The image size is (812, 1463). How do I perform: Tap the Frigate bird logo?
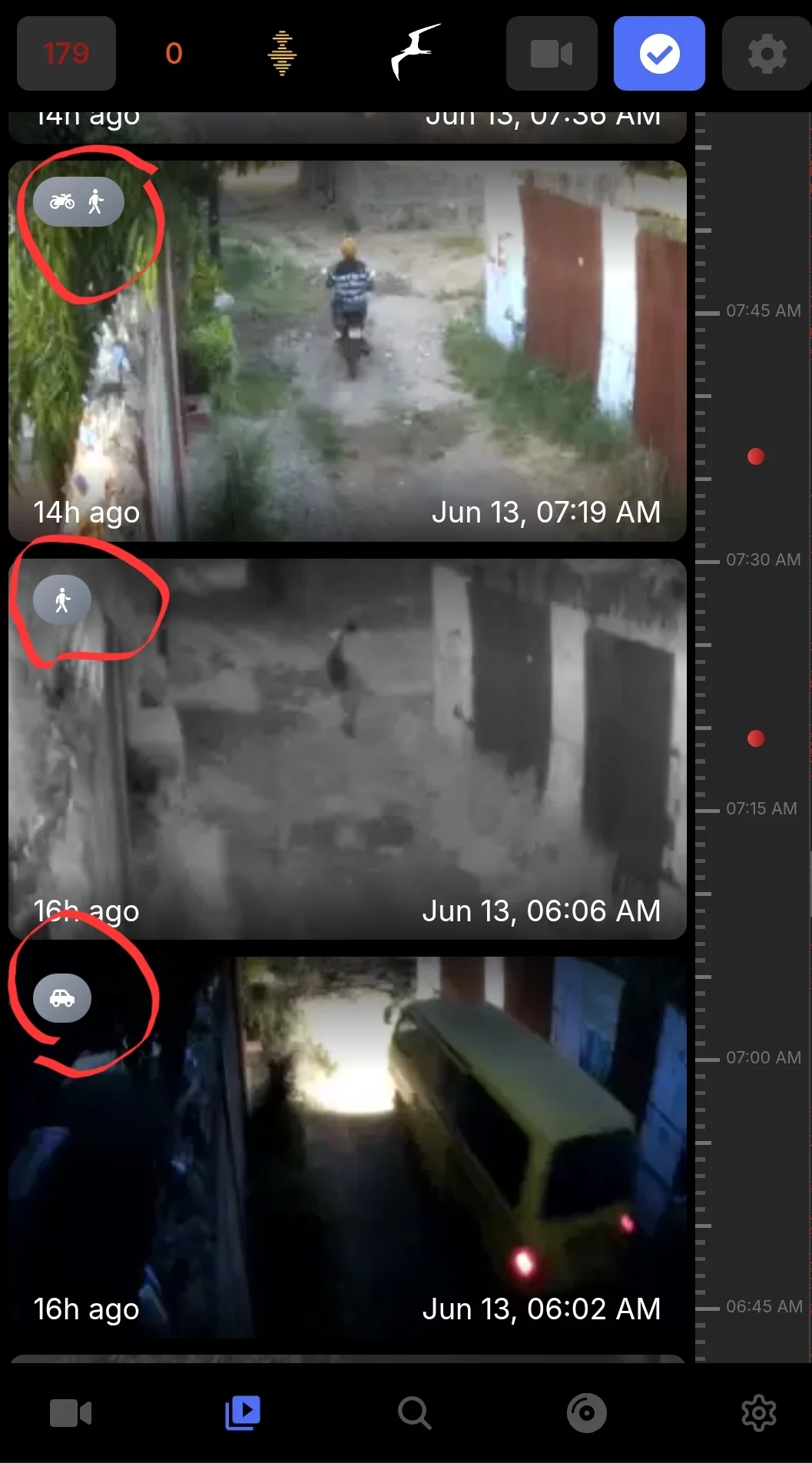pos(415,52)
